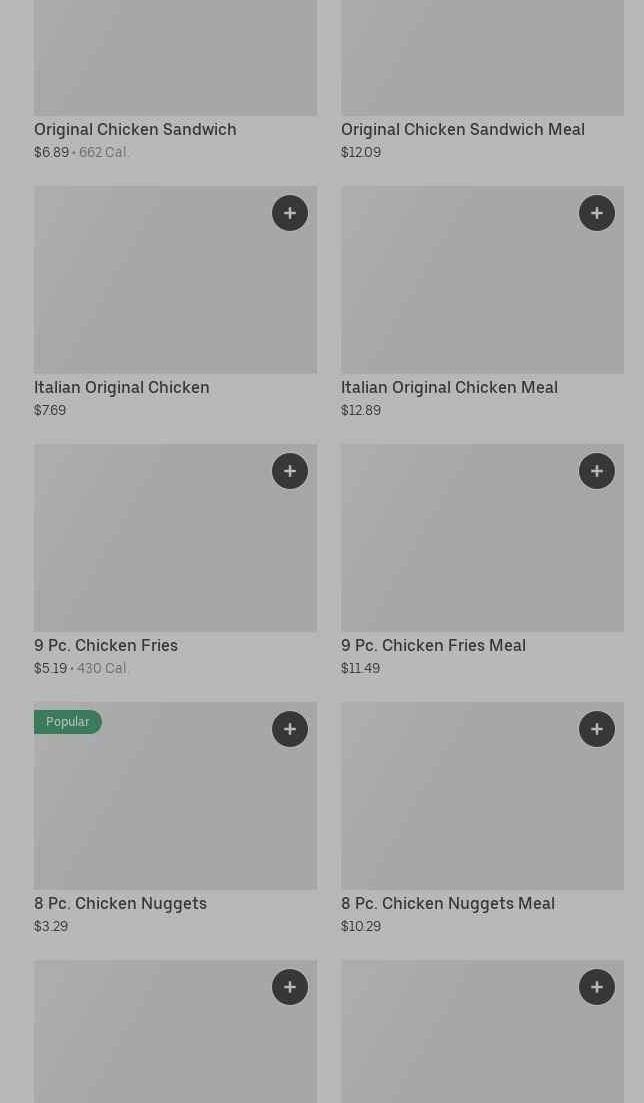Open the Original Chicken Sandwich Meal item
The image size is (644, 1103).
[x=483, y=81]
